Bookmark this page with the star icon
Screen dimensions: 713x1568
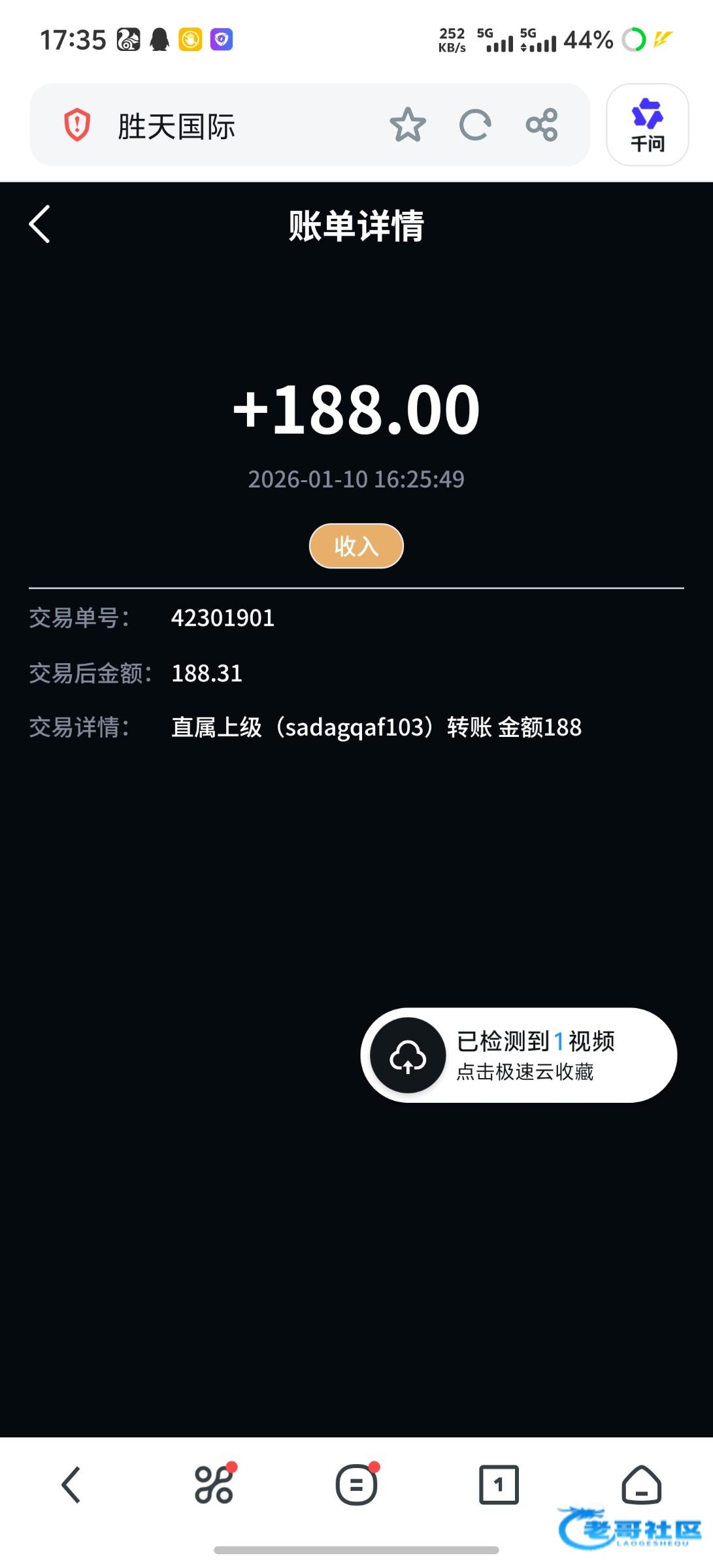tap(408, 125)
